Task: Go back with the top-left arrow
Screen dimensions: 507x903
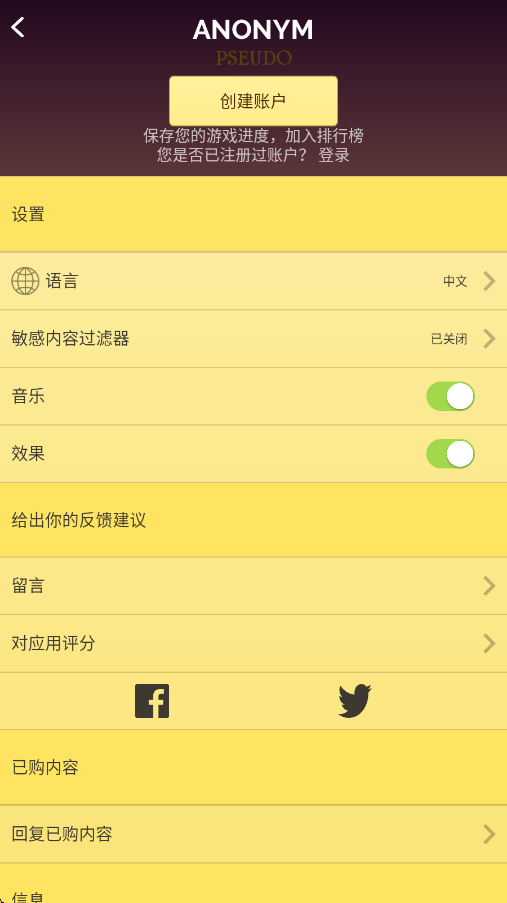Action: pyautogui.click(x=18, y=27)
